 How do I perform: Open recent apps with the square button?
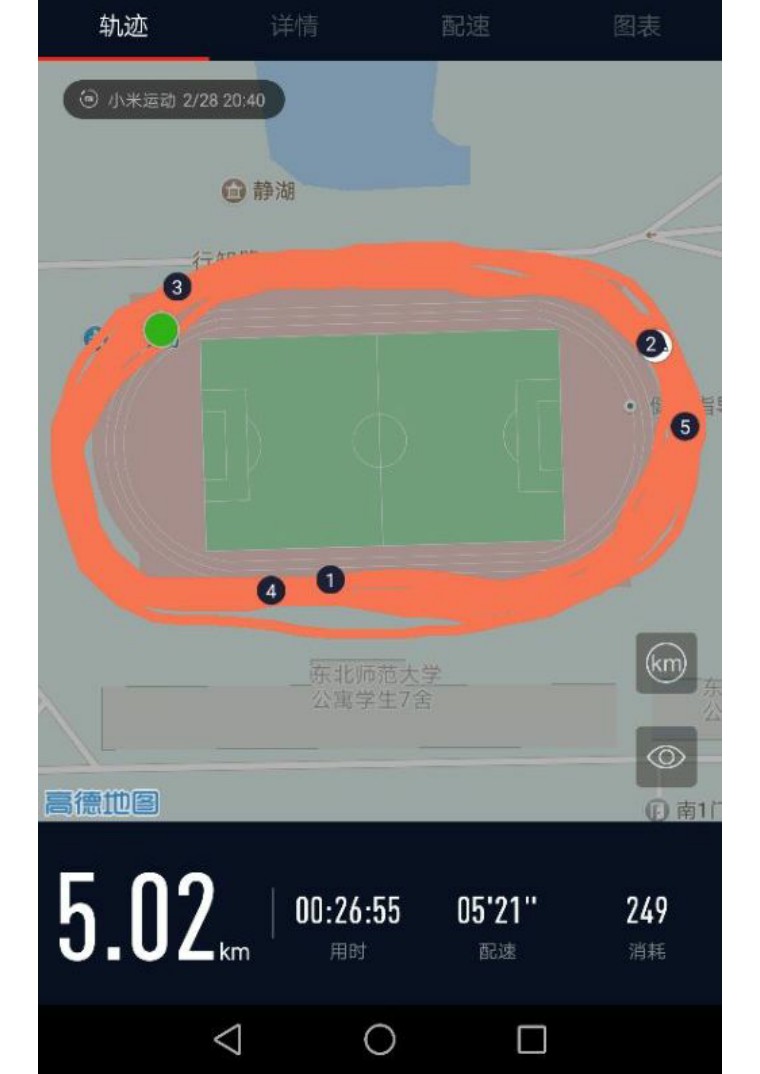tap(532, 1039)
